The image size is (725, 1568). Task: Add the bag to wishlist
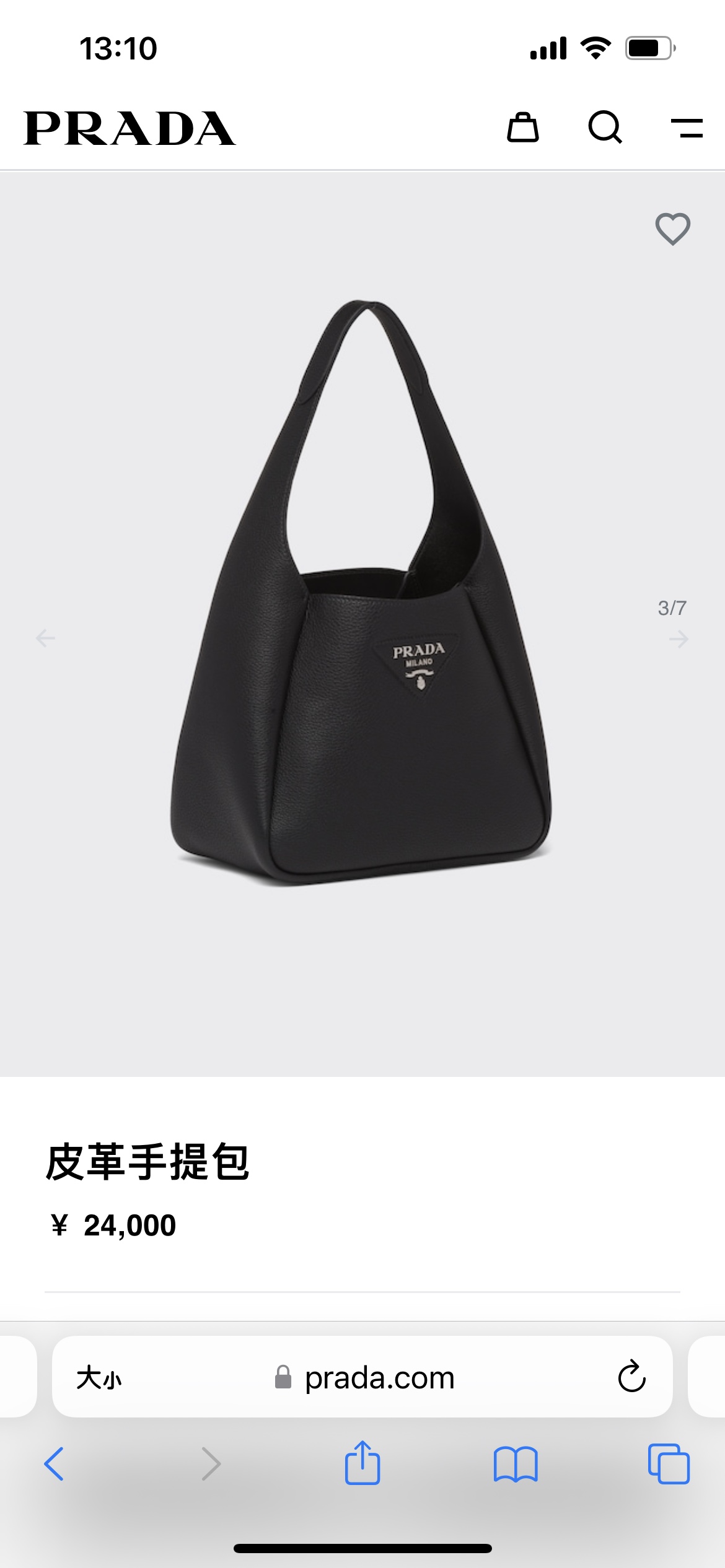tap(672, 229)
